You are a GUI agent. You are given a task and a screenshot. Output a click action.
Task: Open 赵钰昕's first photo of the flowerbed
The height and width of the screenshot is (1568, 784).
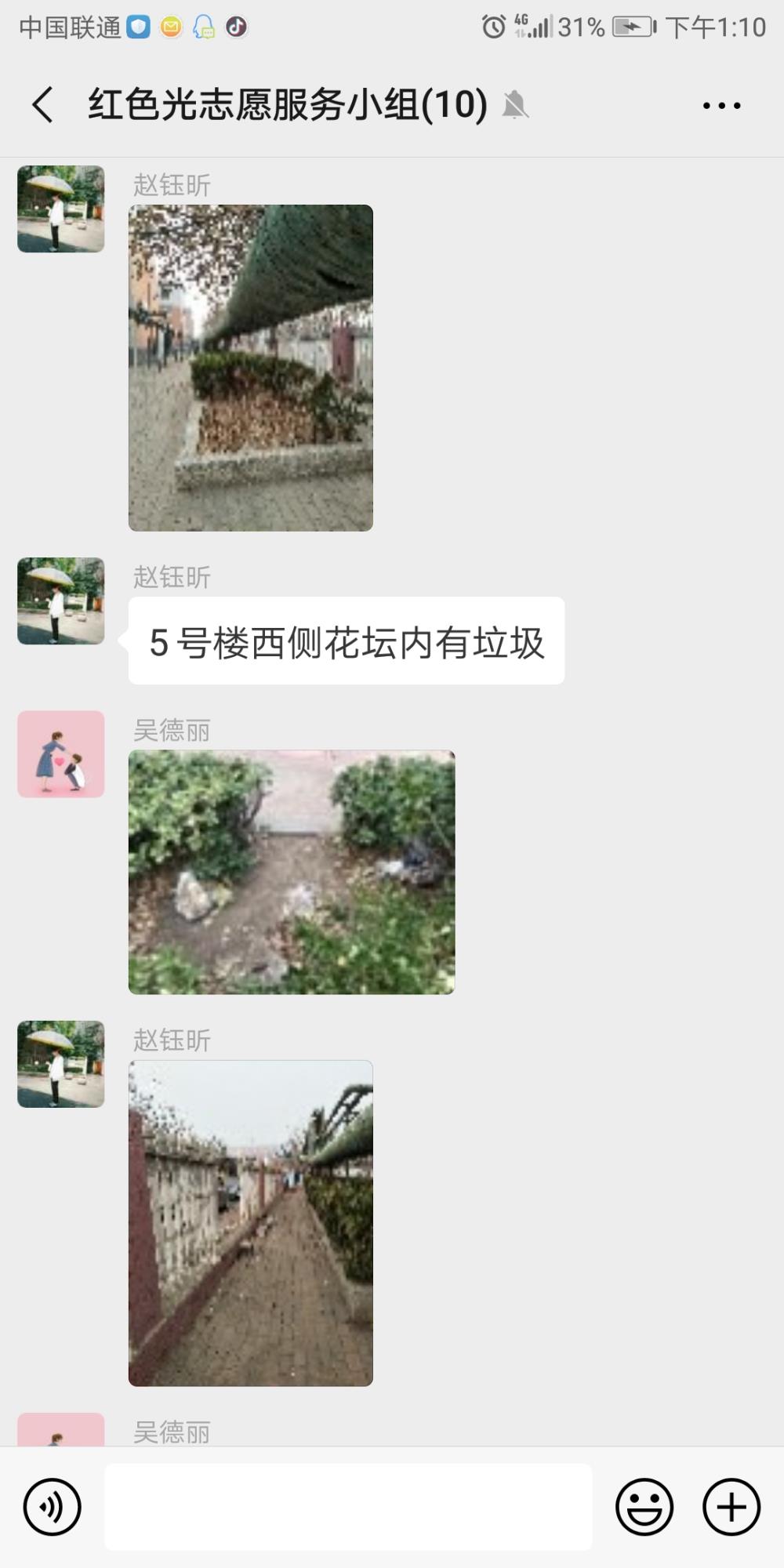click(x=251, y=368)
